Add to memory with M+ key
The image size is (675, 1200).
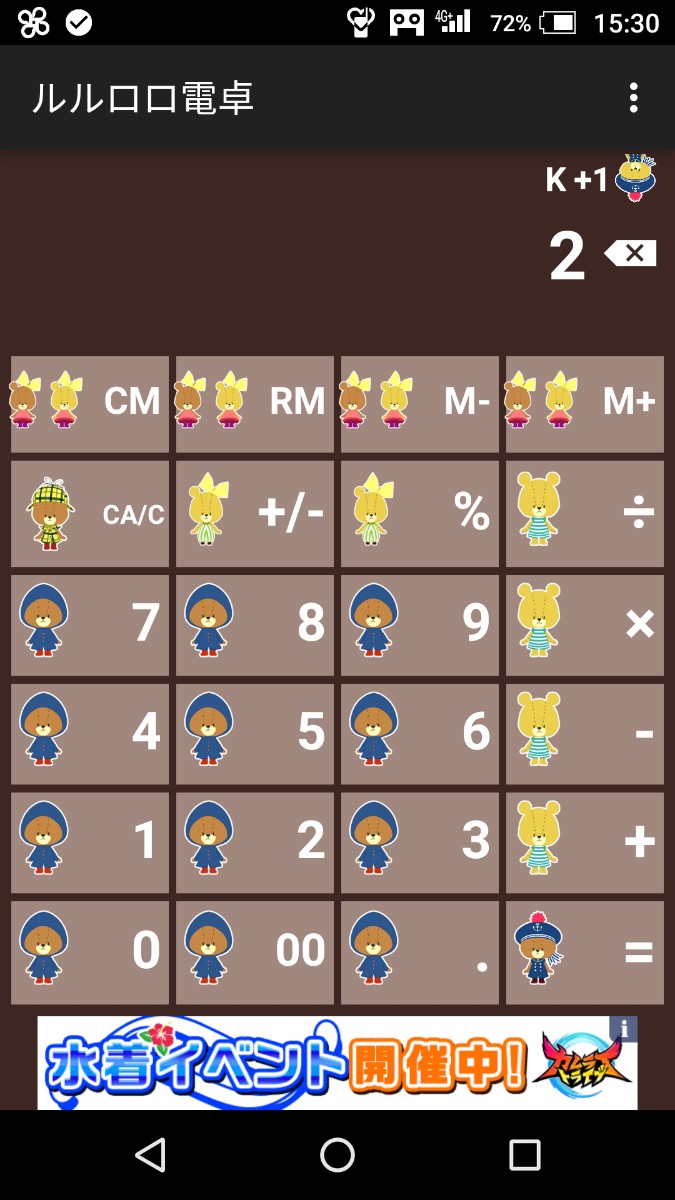(x=584, y=404)
